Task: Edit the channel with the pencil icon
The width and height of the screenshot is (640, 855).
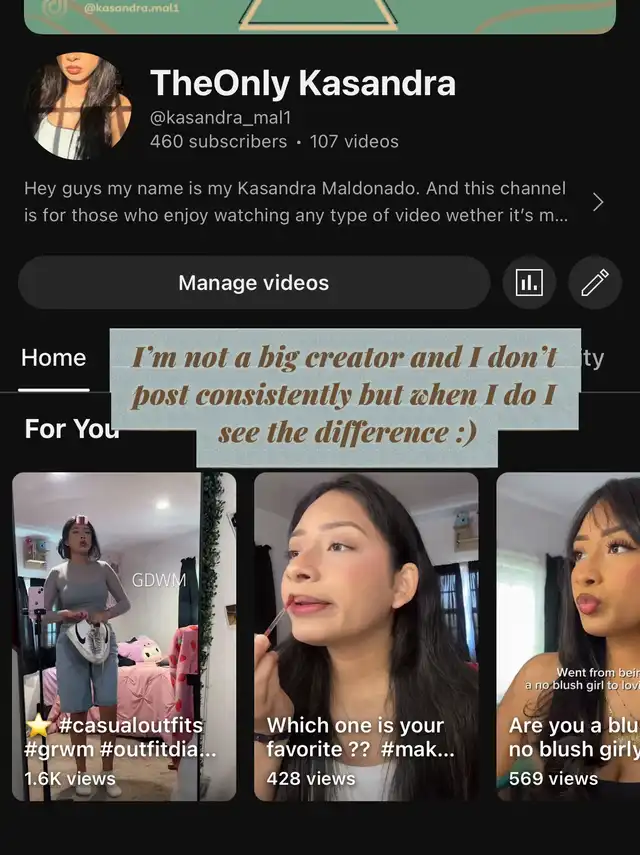Action: click(x=594, y=284)
